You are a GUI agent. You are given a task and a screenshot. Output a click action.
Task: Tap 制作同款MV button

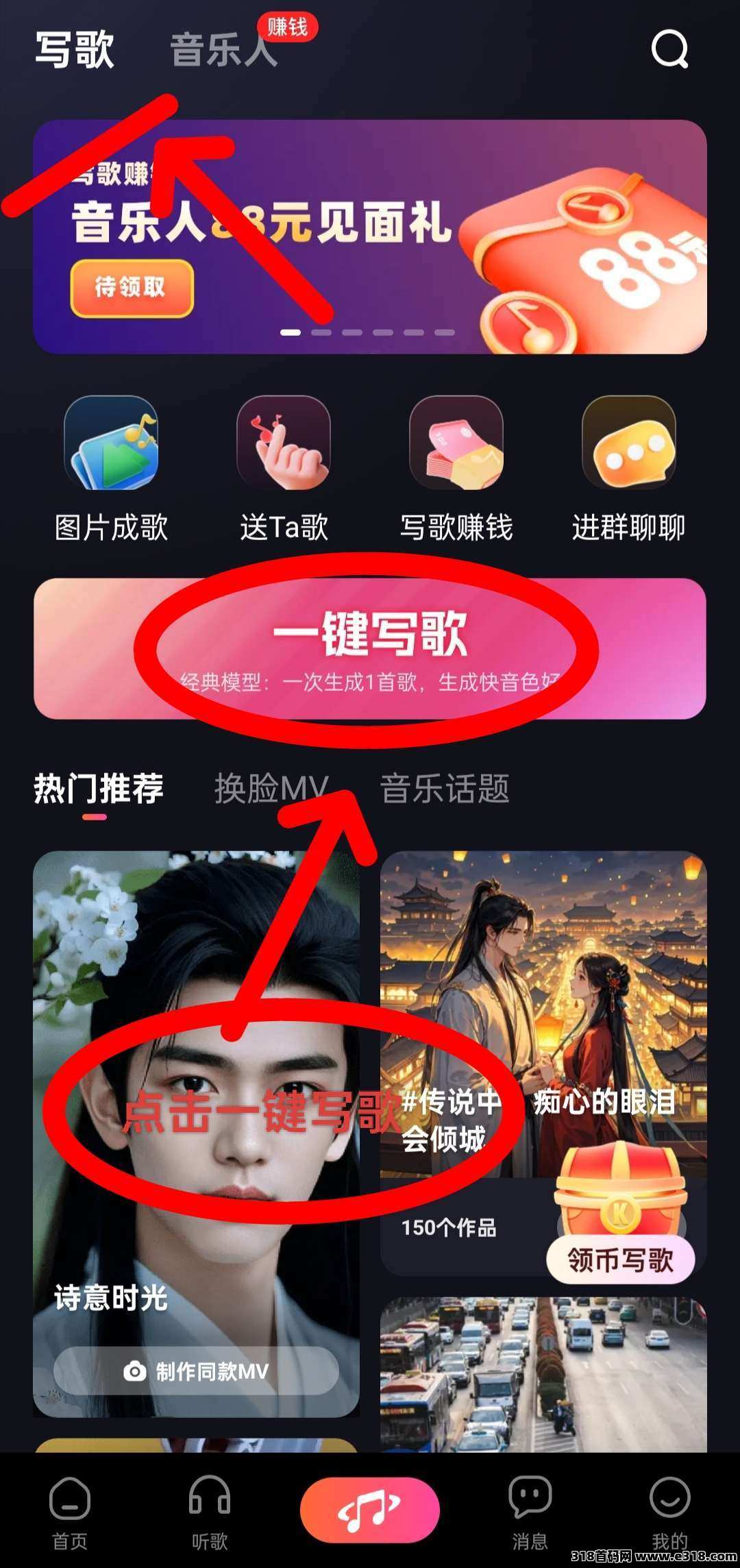click(x=196, y=1371)
